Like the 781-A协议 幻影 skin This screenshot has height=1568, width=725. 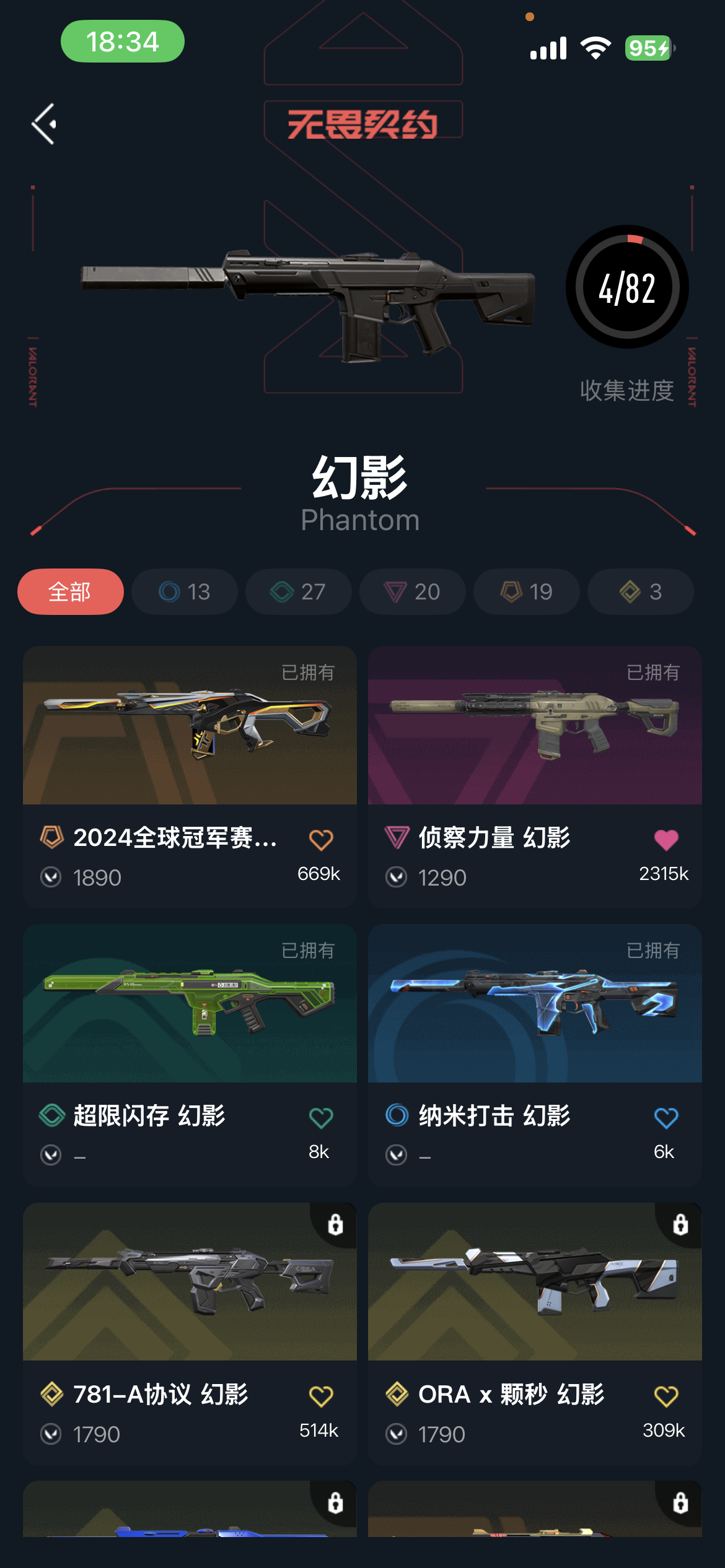pos(321,1396)
